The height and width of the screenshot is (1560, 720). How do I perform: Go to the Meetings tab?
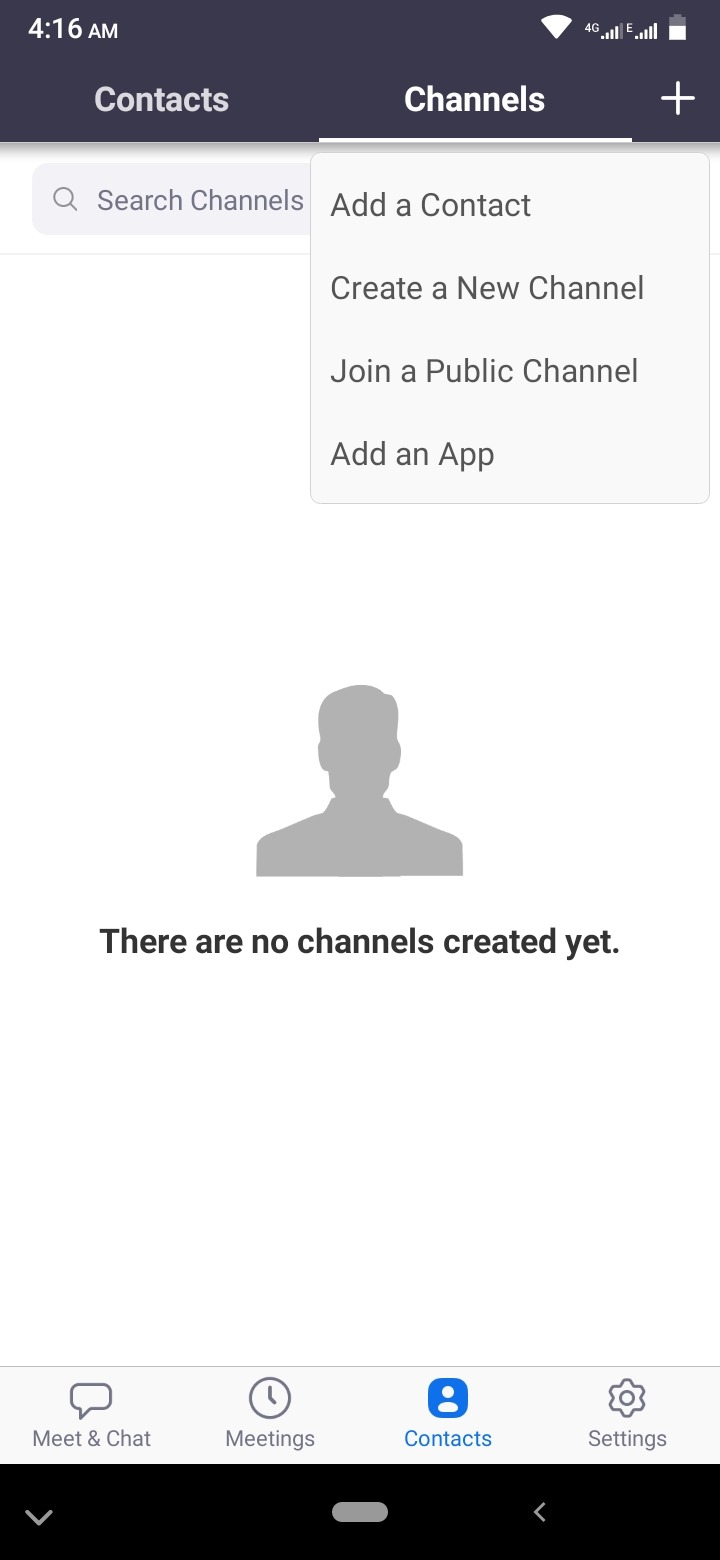[270, 1414]
